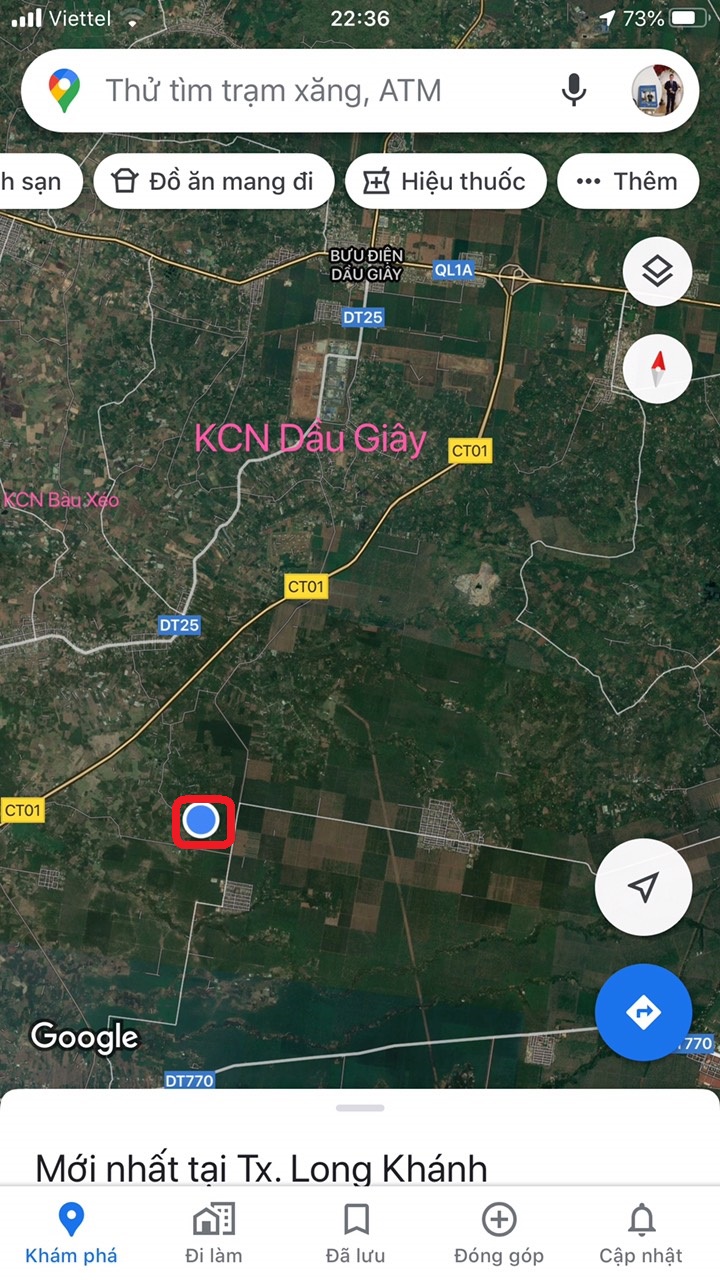The image size is (720, 1280).
Task: Switch to the Đi làm tab
Action: pyautogui.click(x=213, y=1234)
